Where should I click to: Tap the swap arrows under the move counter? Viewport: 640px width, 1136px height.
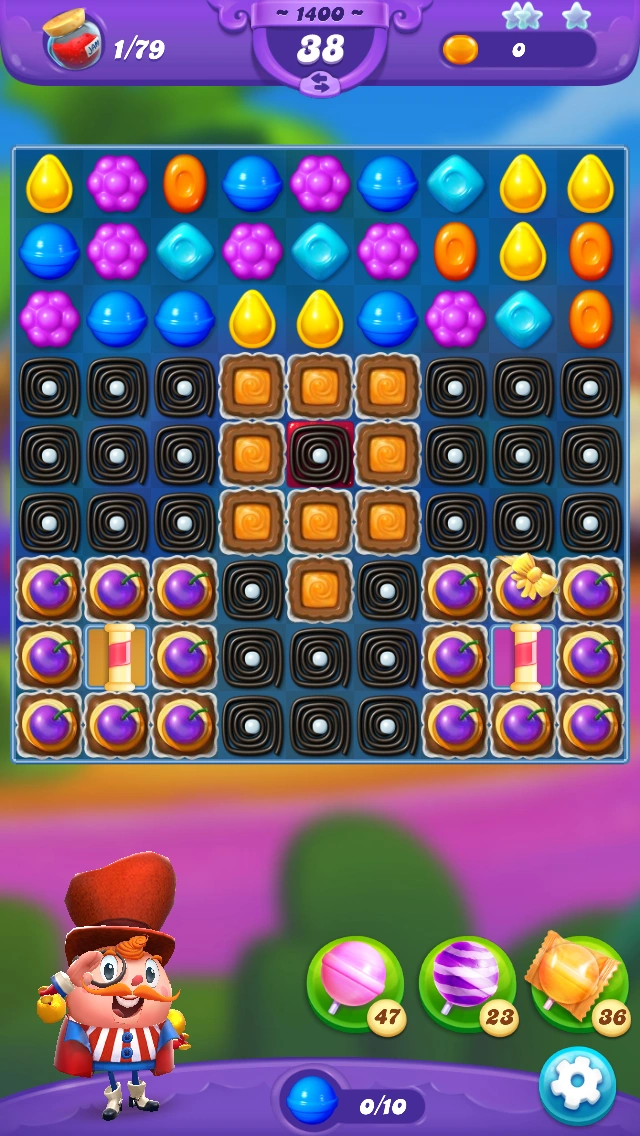pos(321,84)
